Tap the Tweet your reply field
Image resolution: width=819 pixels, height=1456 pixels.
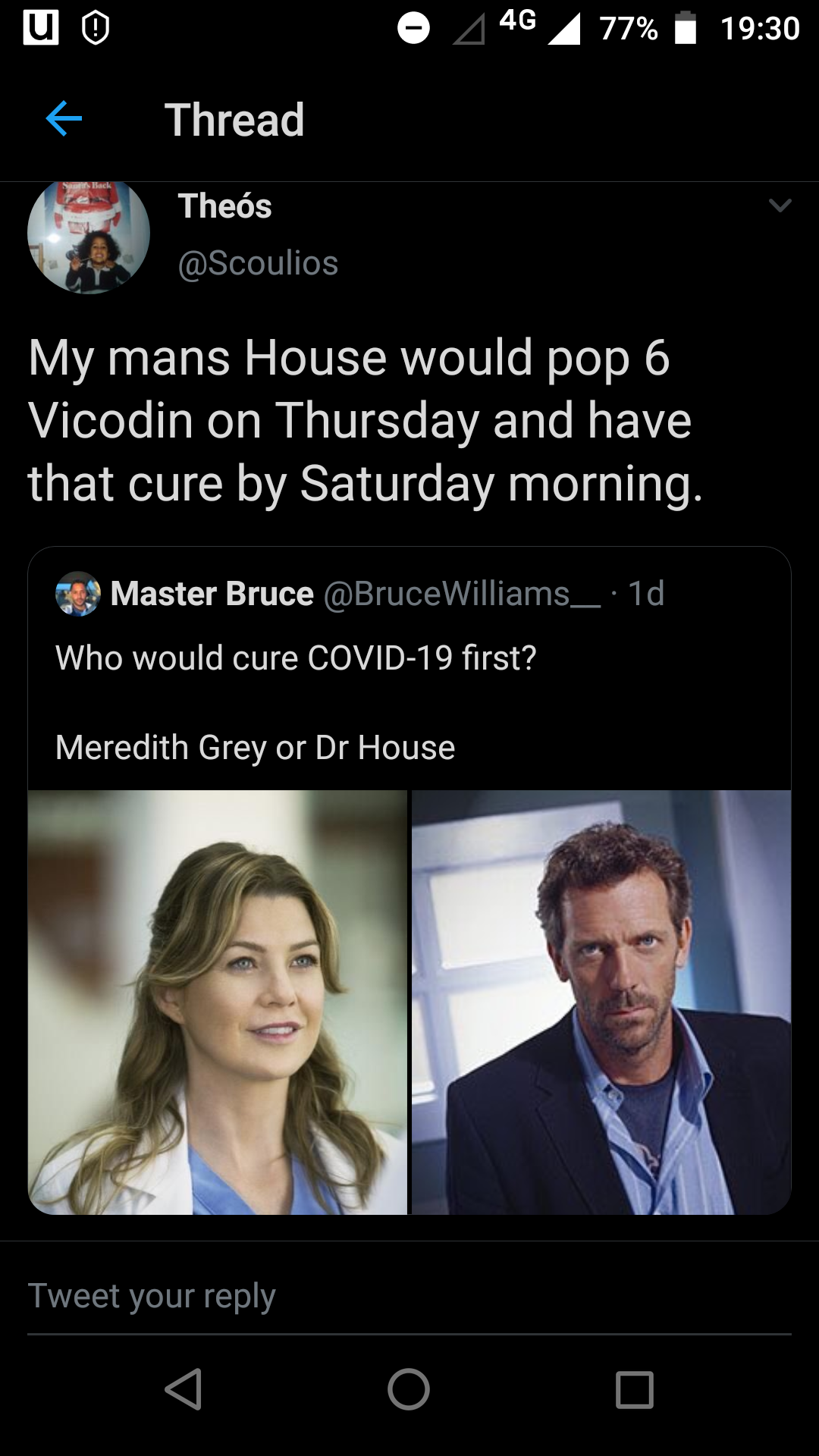click(409, 1296)
